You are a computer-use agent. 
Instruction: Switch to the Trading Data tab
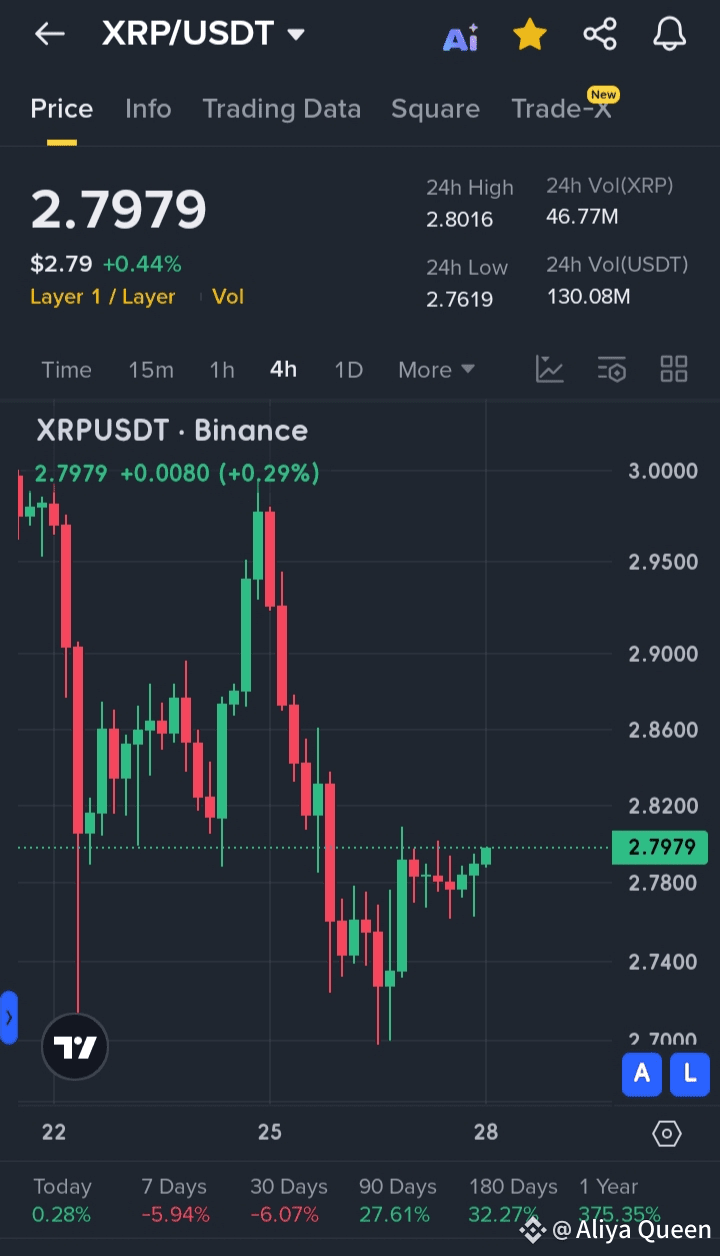tap(281, 109)
